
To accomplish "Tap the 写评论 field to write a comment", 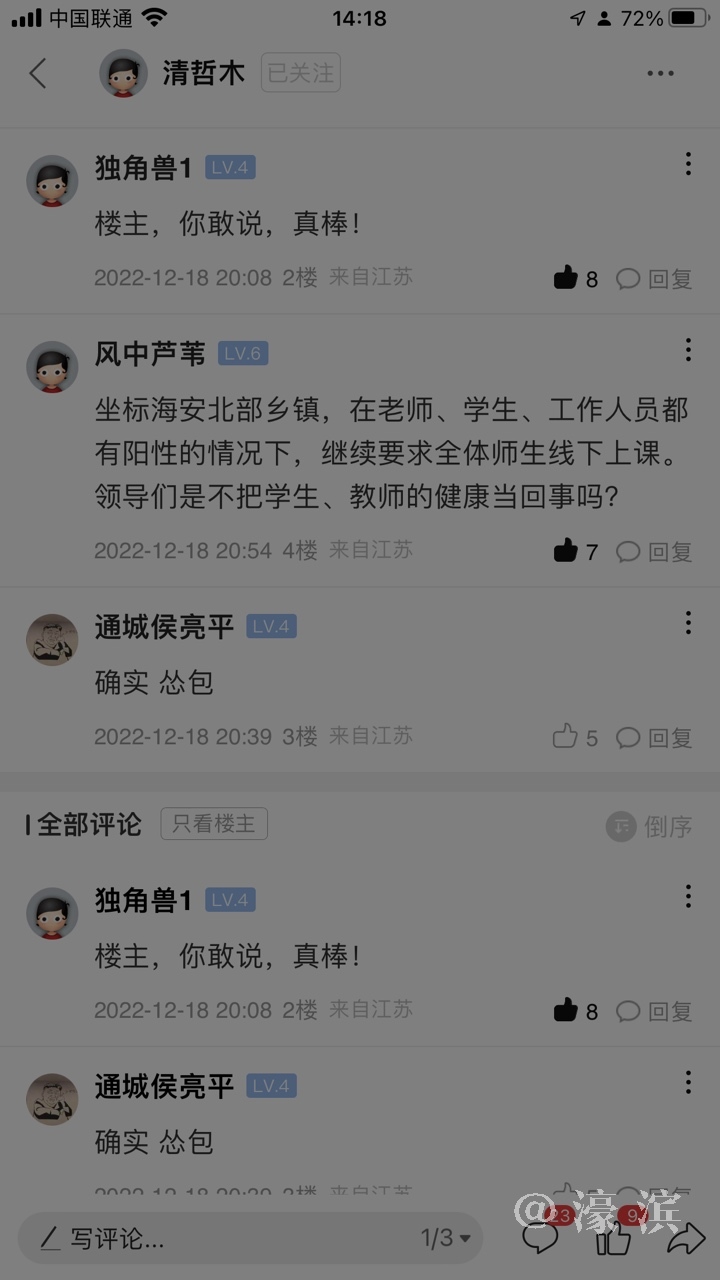I will tap(220, 1239).
